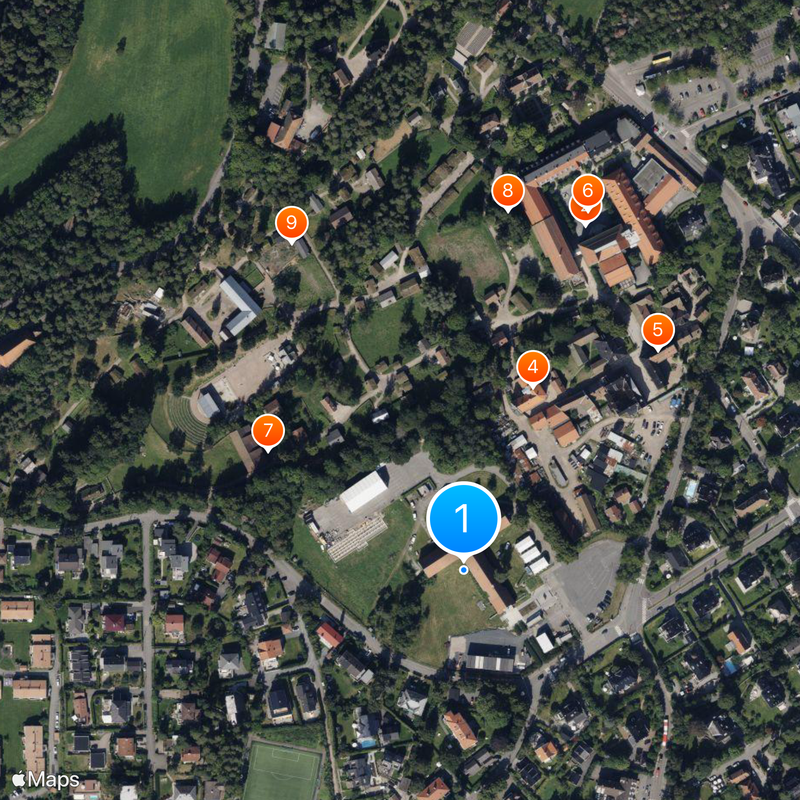Tap the orange map pin numbered 4
This screenshot has height=800, width=800.
[532, 367]
